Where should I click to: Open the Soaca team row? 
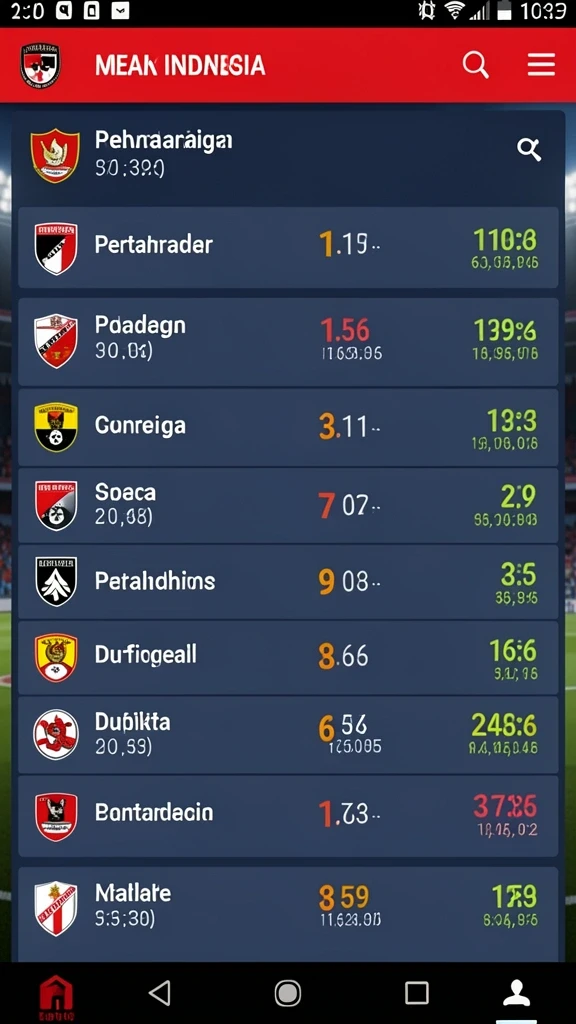pos(288,505)
